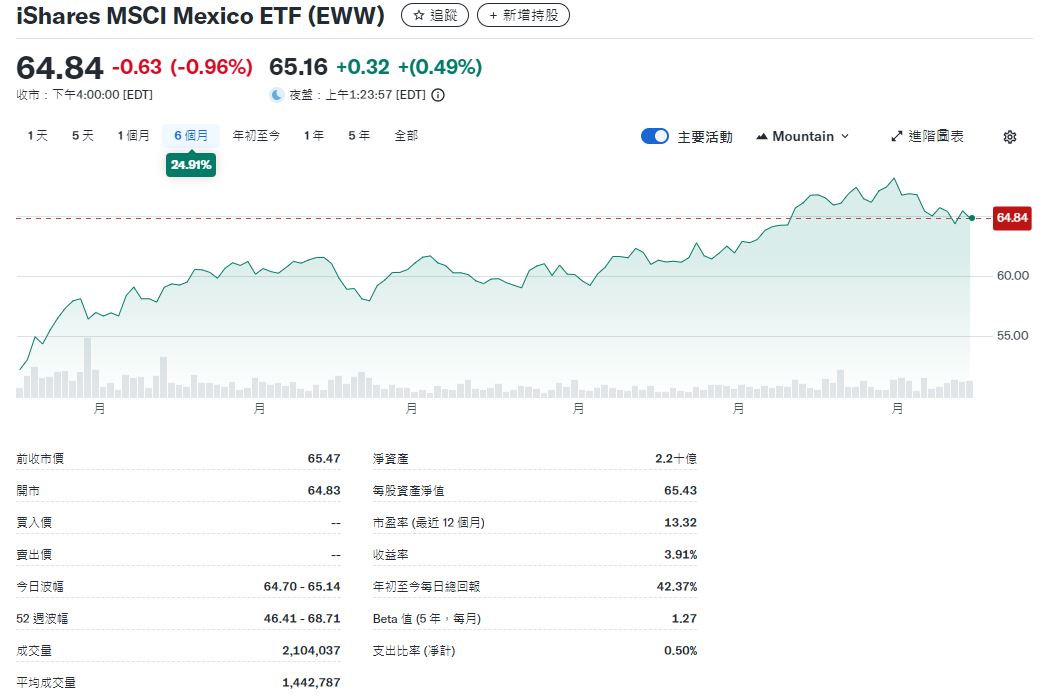This screenshot has height=696, width=1050.
Task: Open 進階圖表 advanced chart
Action: pyautogui.click(x=927, y=136)
